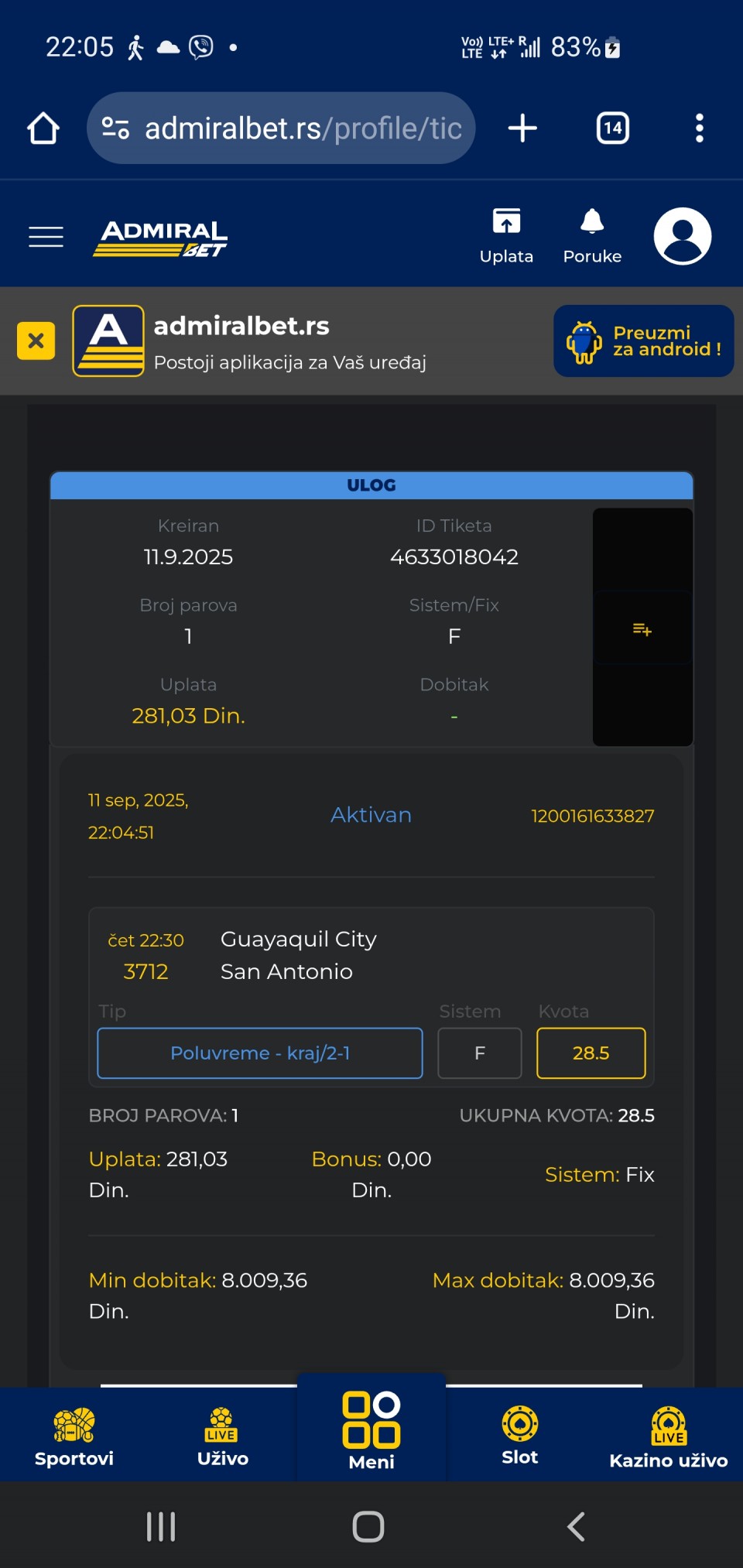Open a new browser tab
This screenshot has height=1568, width=743.
522,128
